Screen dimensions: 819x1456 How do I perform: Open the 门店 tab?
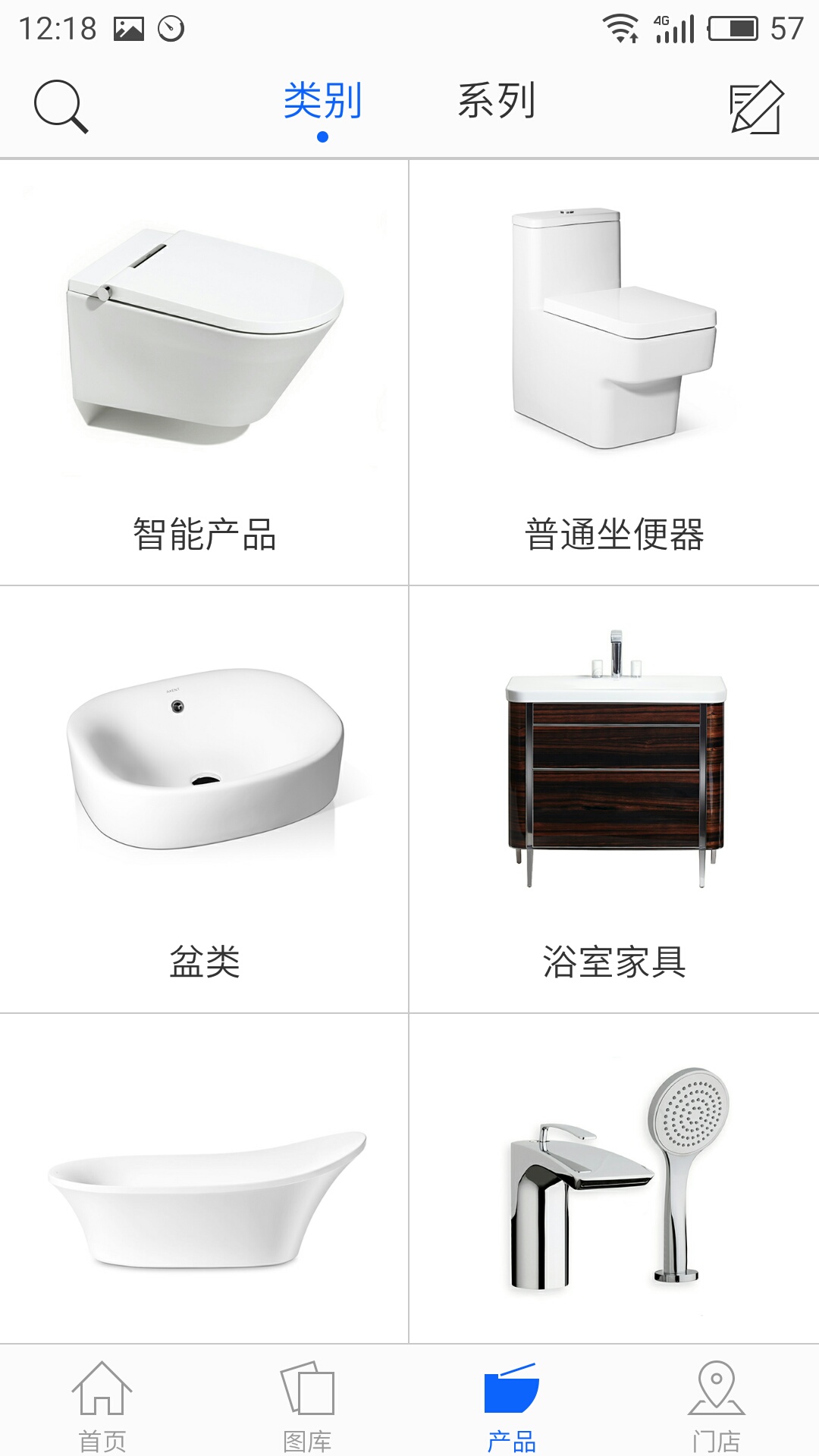tap(717, 1405)
